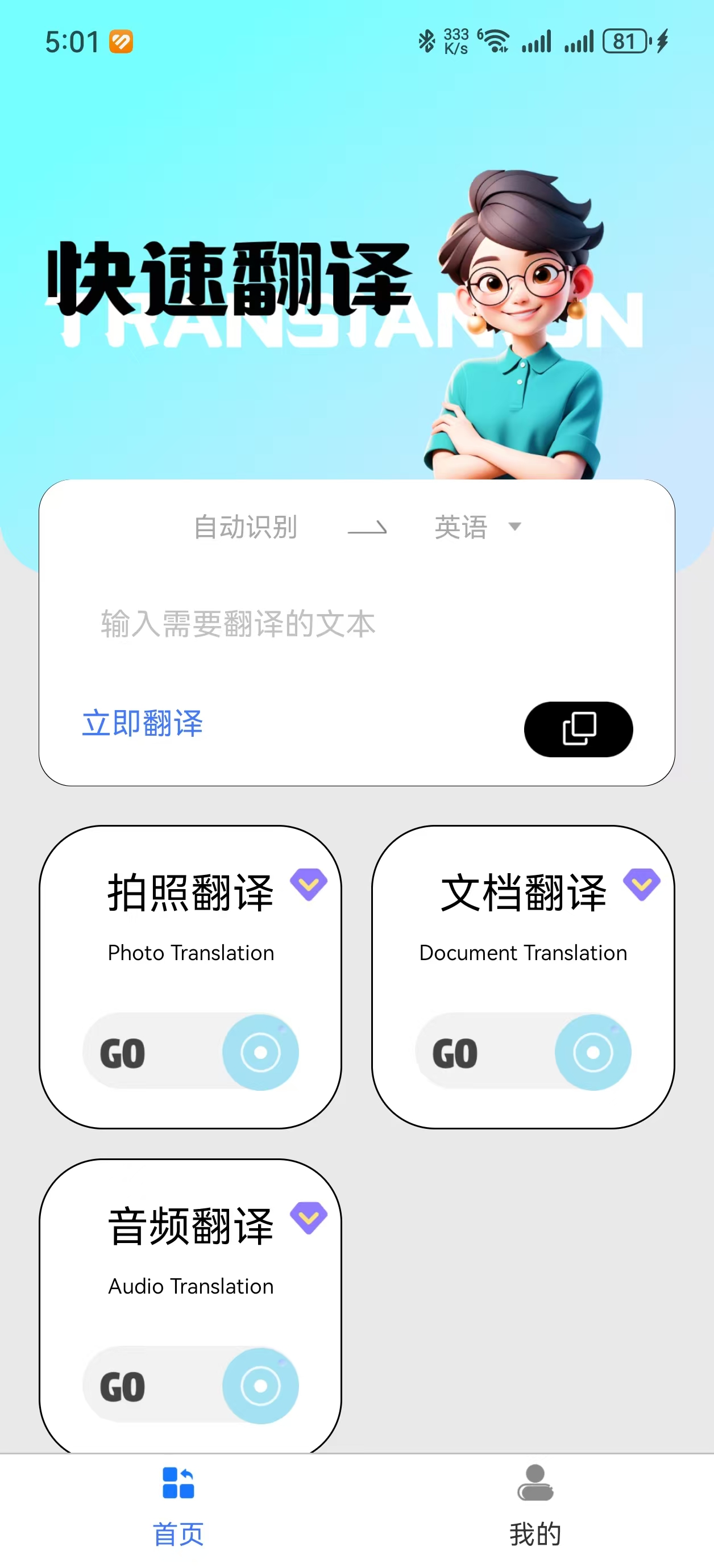714x1568 pixels.
Task: Focus the 输入需要翻译的文本 text field
Action: click(x=356, y=624)
